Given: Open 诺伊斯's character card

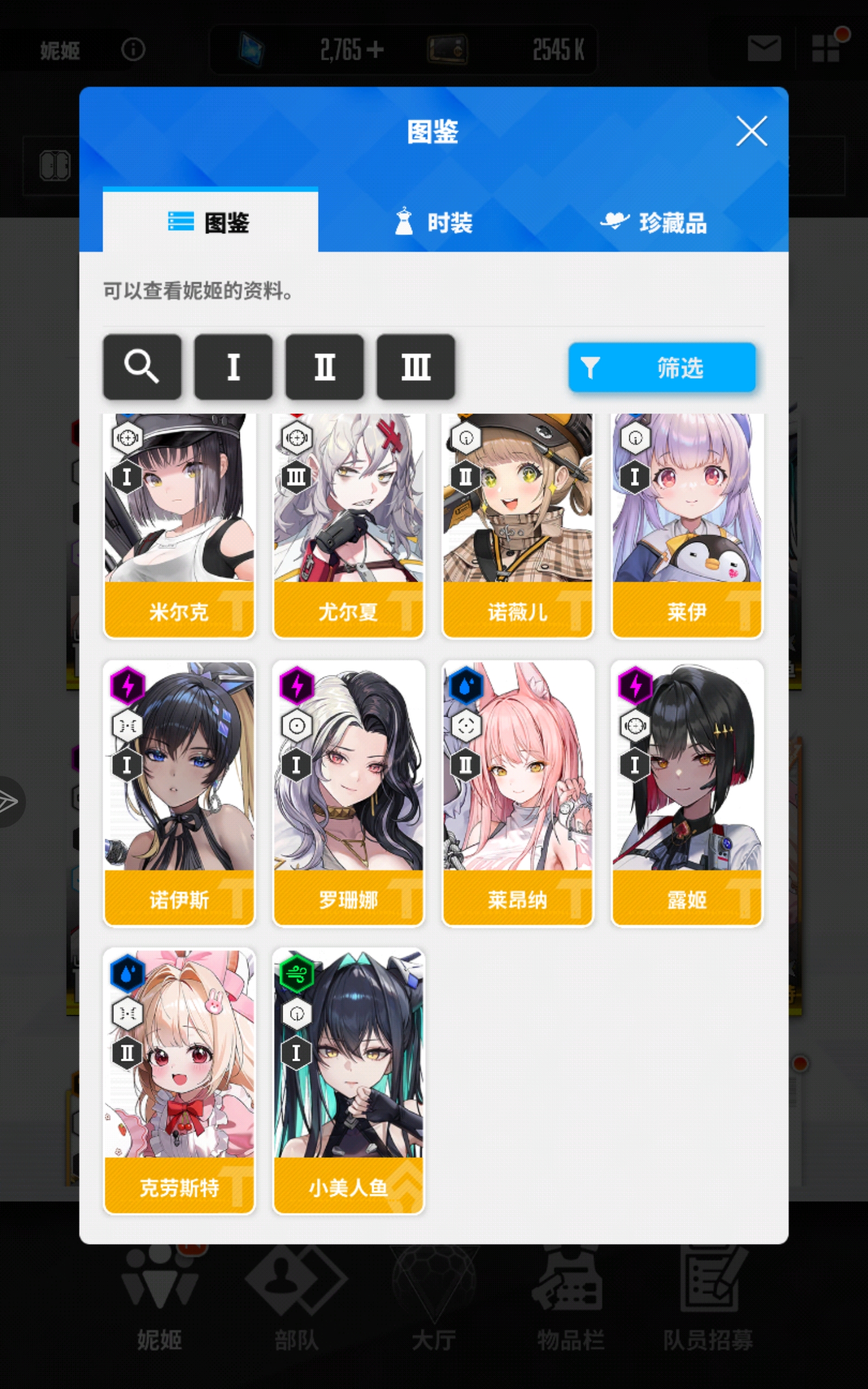Looking at the screenshot, I should click(179, 792).
